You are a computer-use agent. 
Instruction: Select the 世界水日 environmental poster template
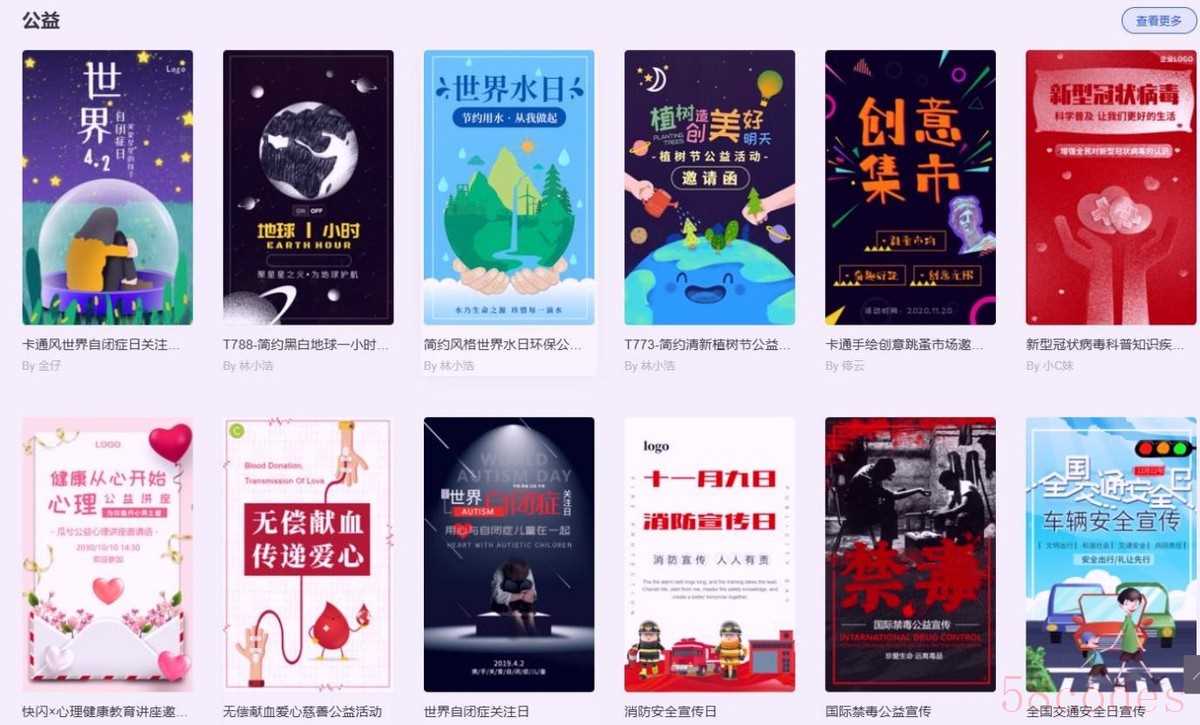pyautogui.click(x=509, y=187)
